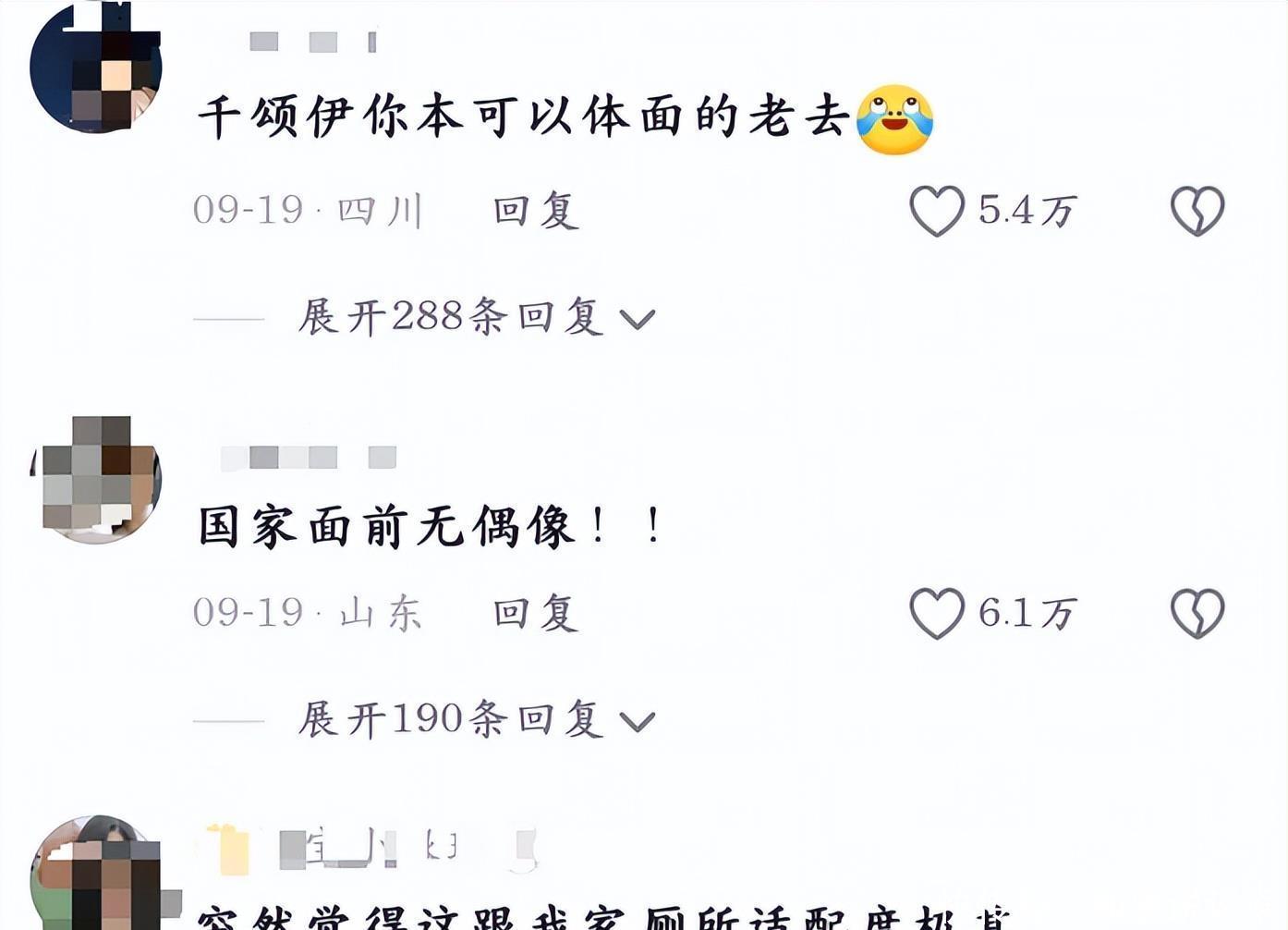
Task: Like the comment from 四川 with 5.4万 likes
Action: pyautogui.click(x=937, y=211)
